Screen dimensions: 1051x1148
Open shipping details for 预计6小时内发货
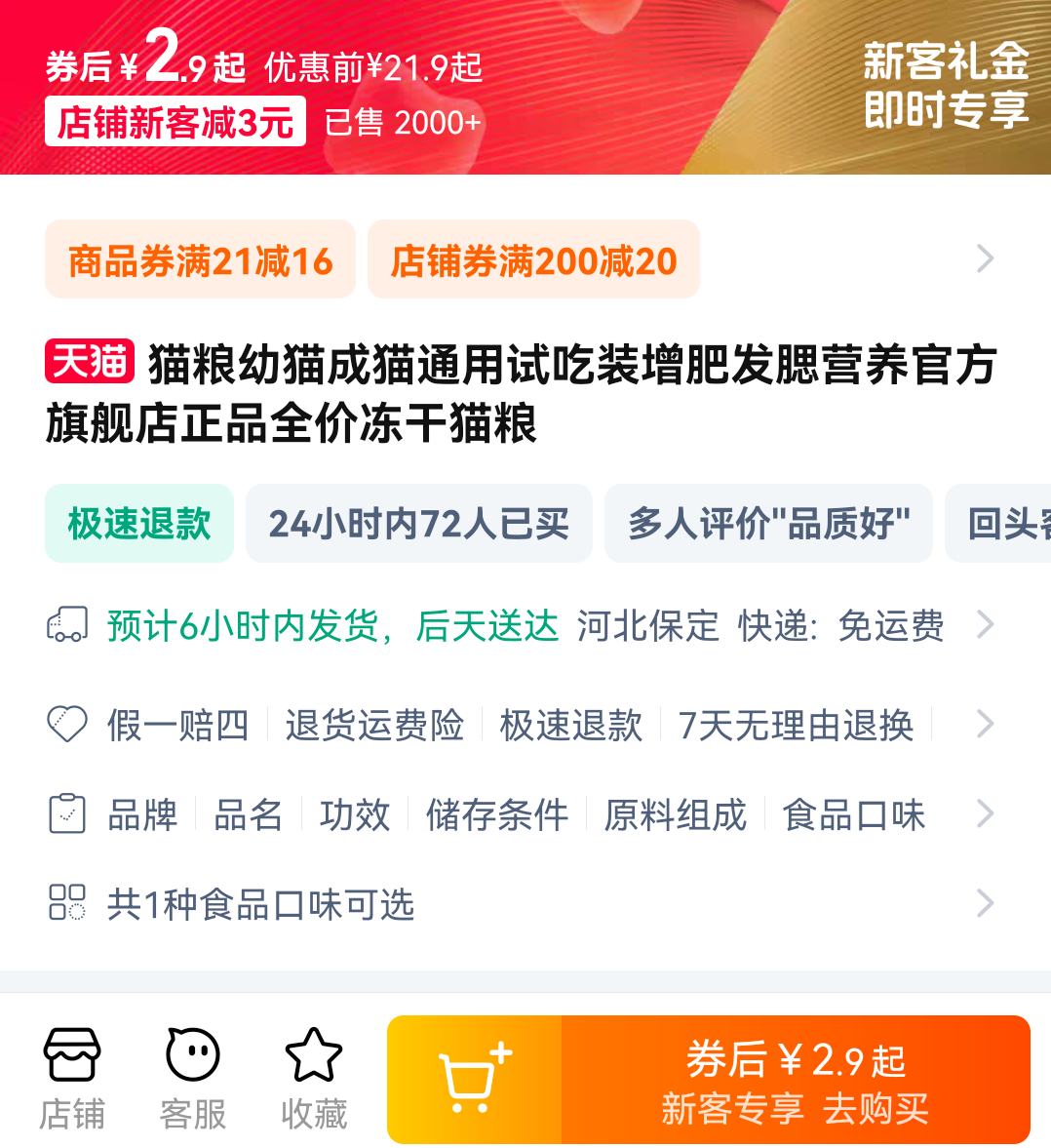click(x=525, y=625)
